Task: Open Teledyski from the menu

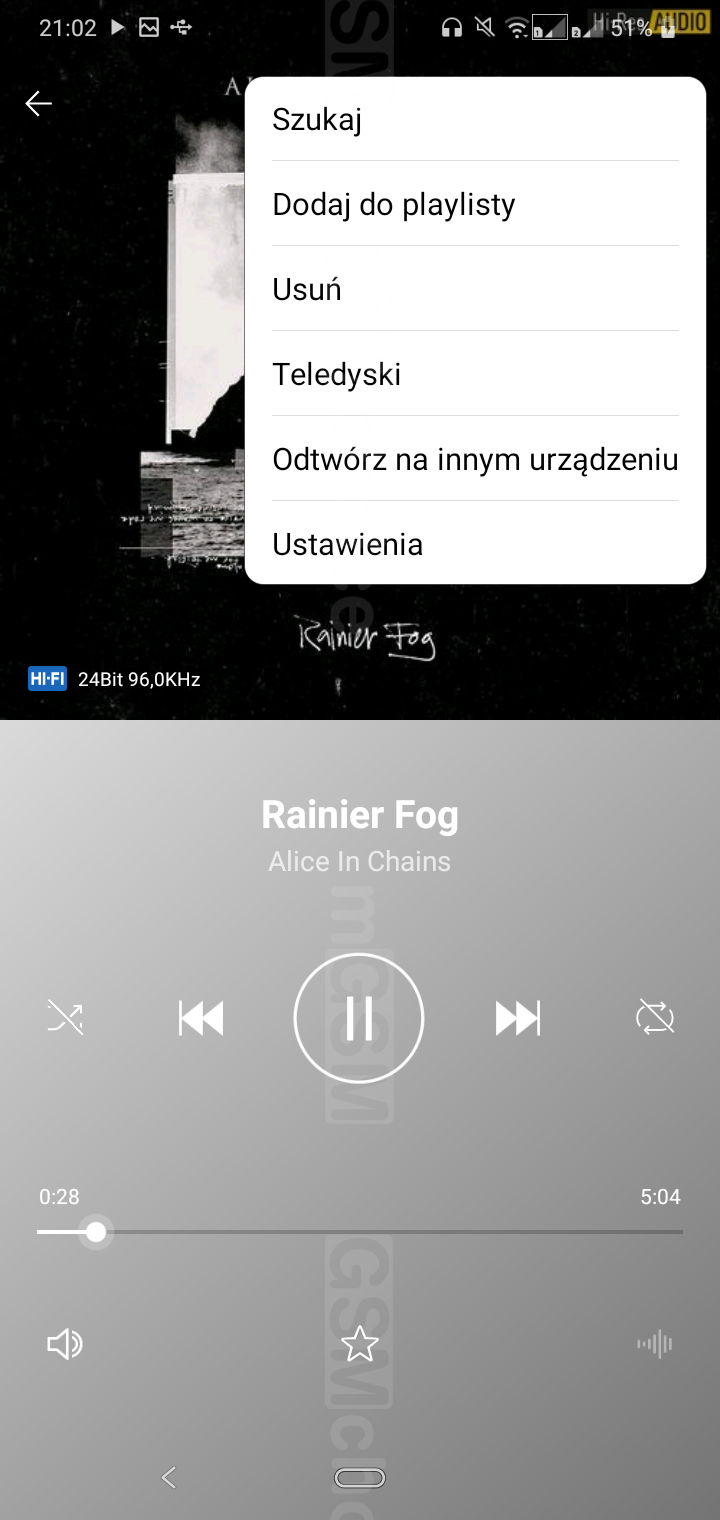Action: click(337, 375)
